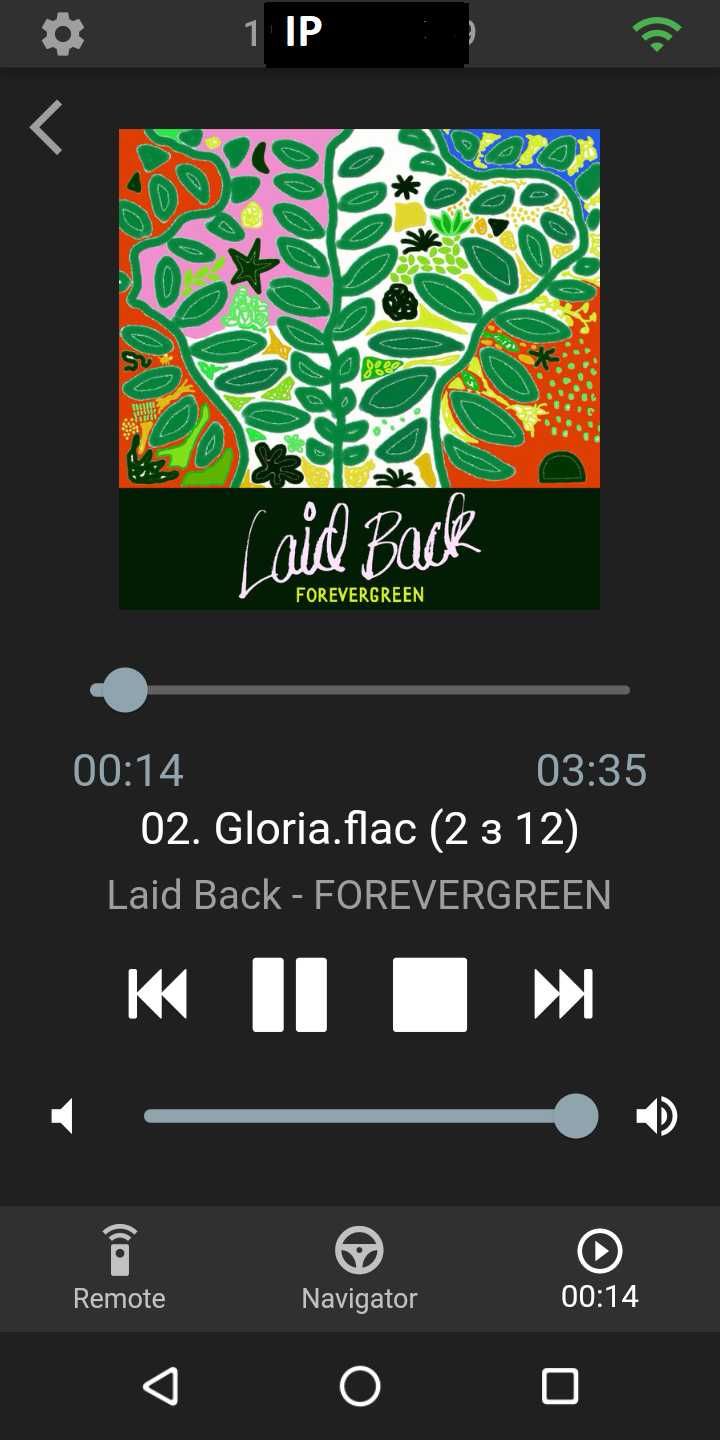Stop the playback
The image size is (720, 1440).
click(430, 994)
